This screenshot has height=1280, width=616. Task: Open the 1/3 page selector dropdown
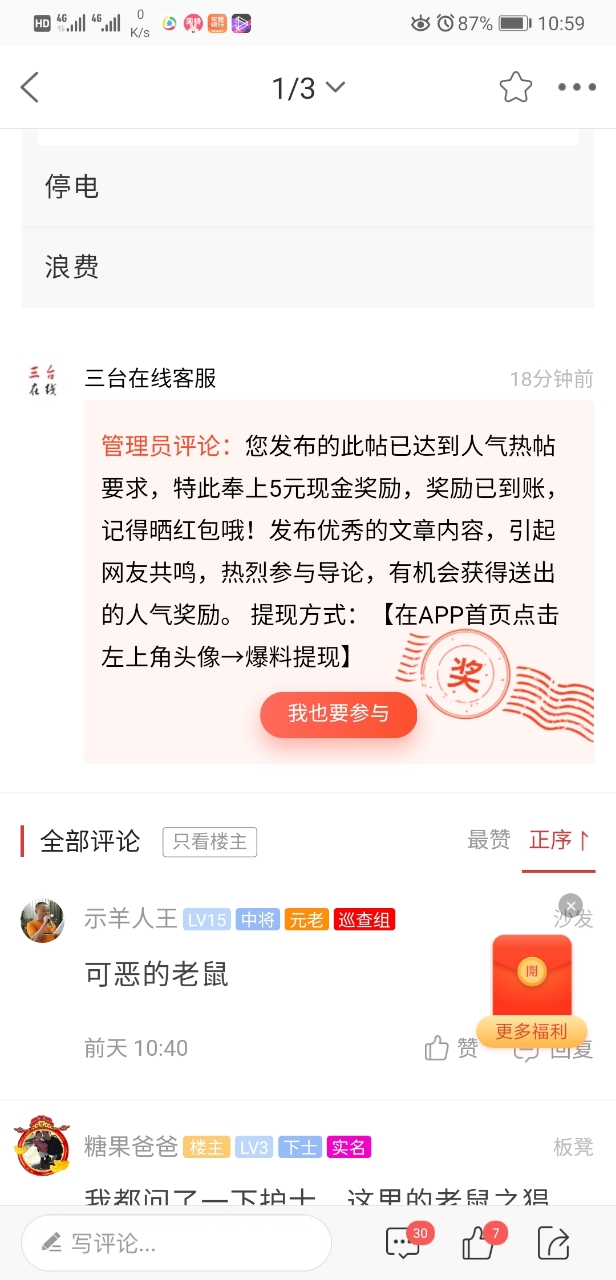point(308,88)
